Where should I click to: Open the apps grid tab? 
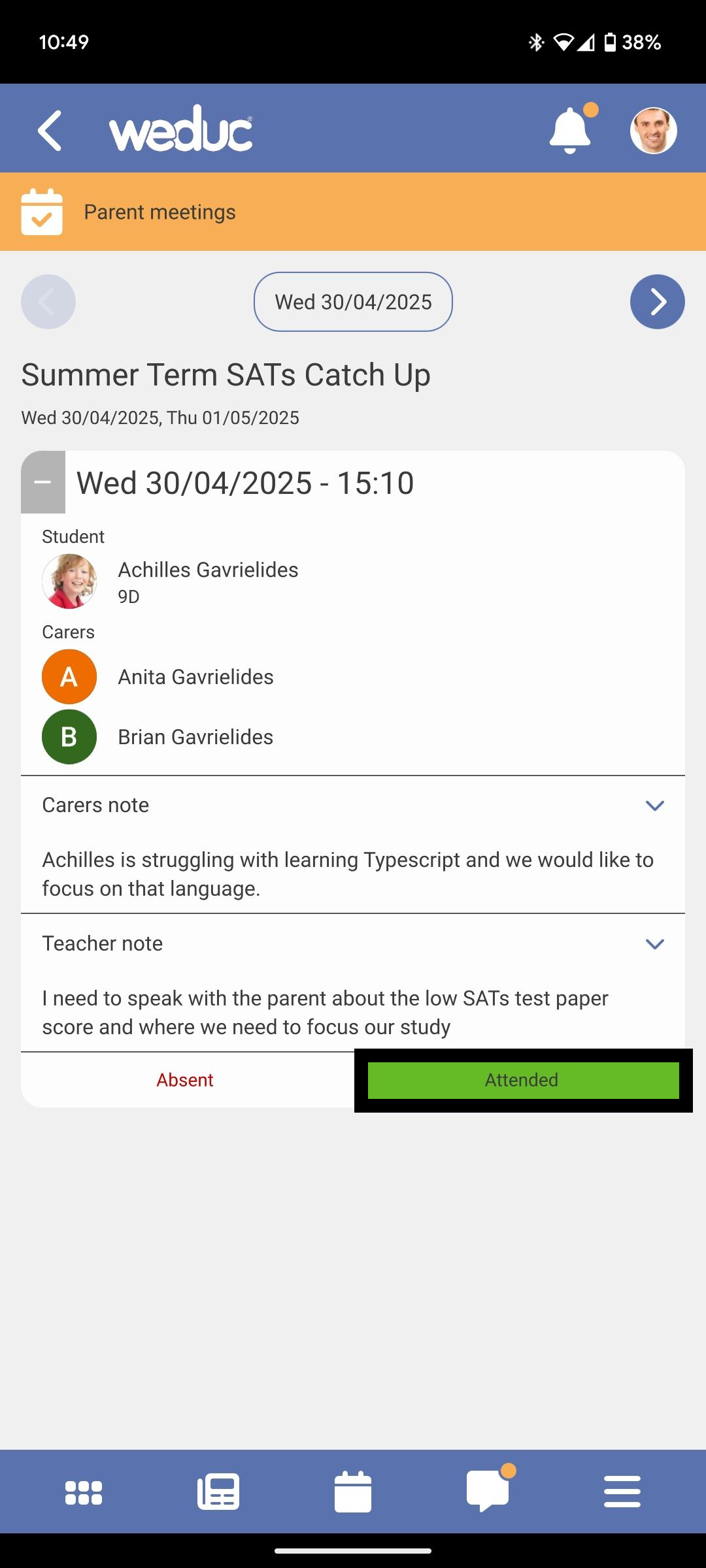click(x=84, y=1492)
